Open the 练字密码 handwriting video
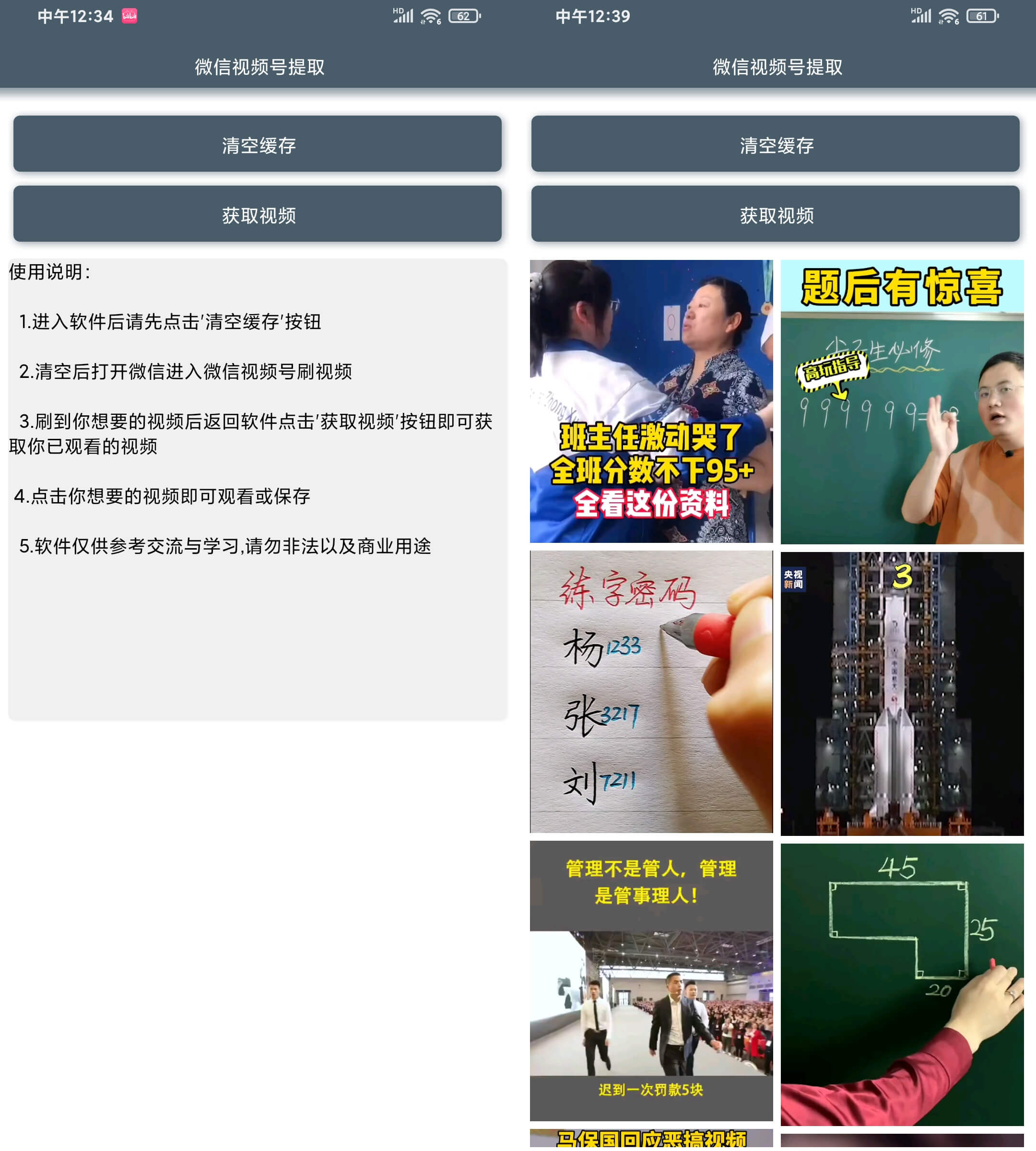 [651, 692]
